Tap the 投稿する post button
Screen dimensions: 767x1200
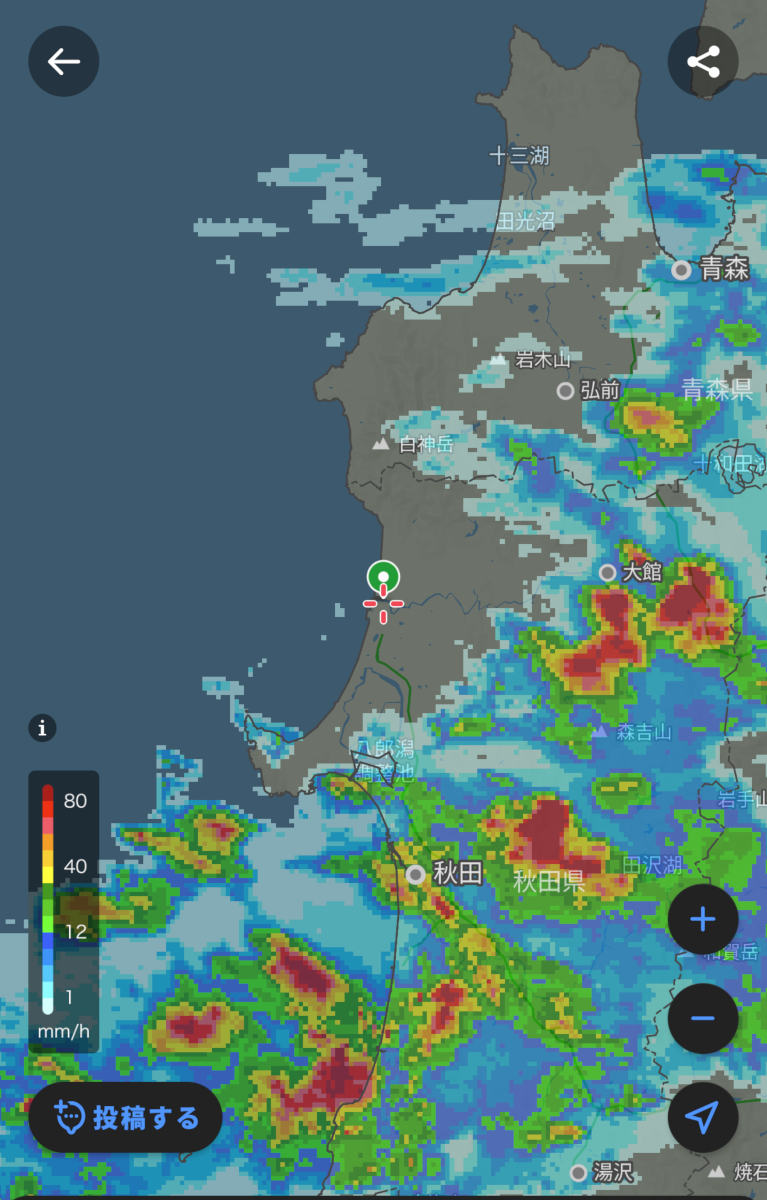(x=125, y=1117)
